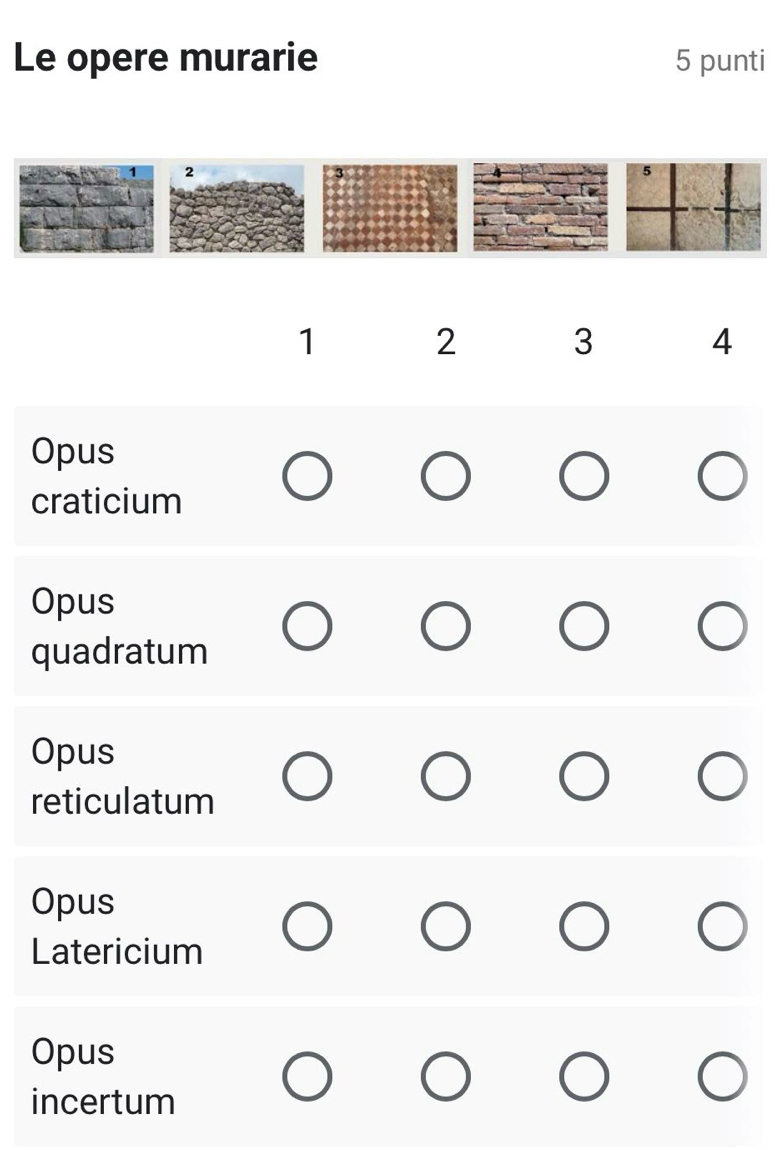Pick column 4 in Opus Latericium row

[722, 927]
